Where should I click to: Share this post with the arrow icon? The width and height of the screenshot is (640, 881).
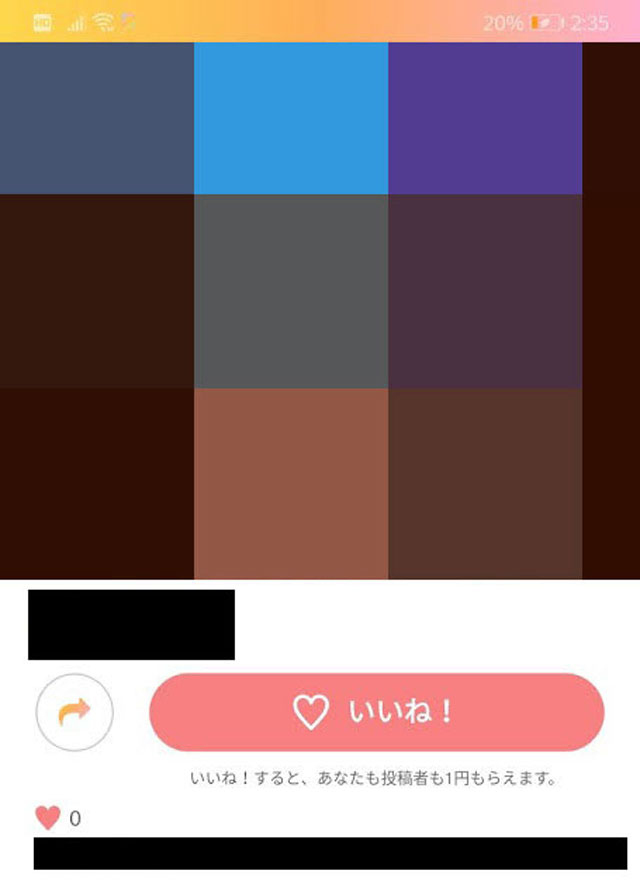(x=75, y=712)
